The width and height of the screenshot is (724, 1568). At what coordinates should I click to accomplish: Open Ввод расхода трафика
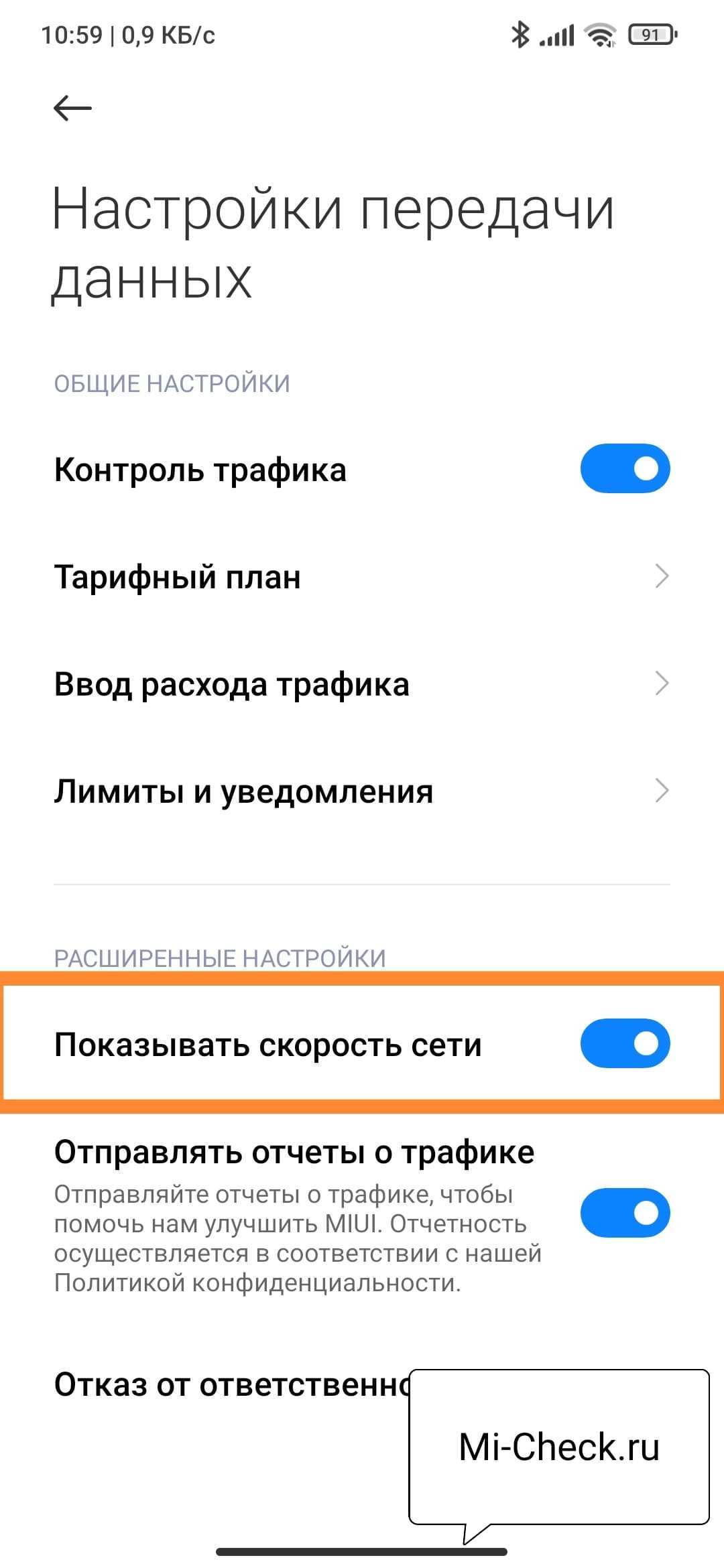point(362,684)
